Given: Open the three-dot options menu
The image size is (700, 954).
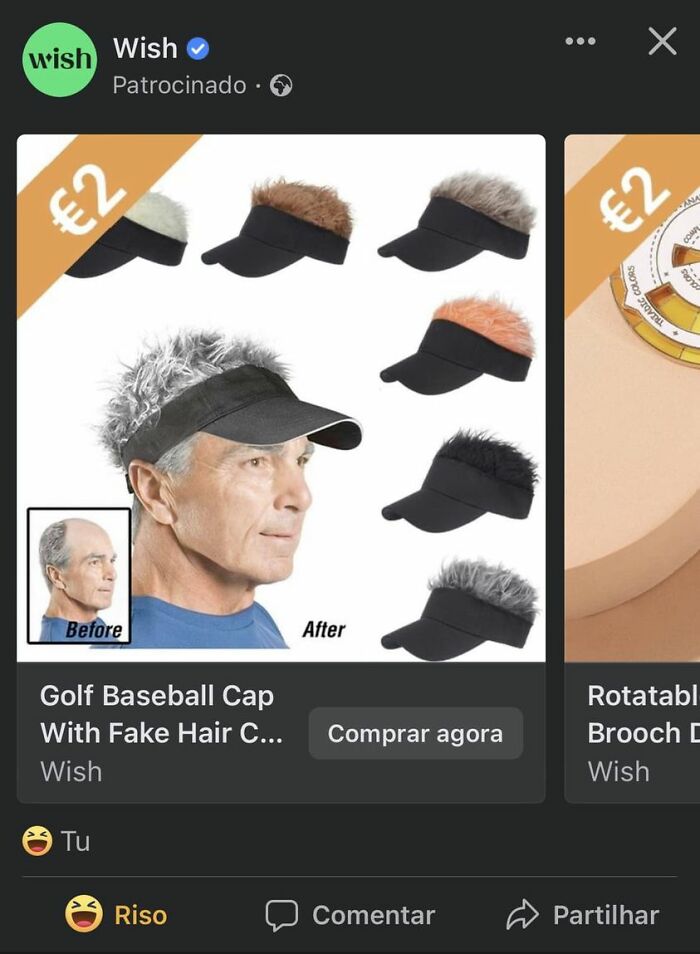Looking at the screenshot, I should [x=580, y=41].
